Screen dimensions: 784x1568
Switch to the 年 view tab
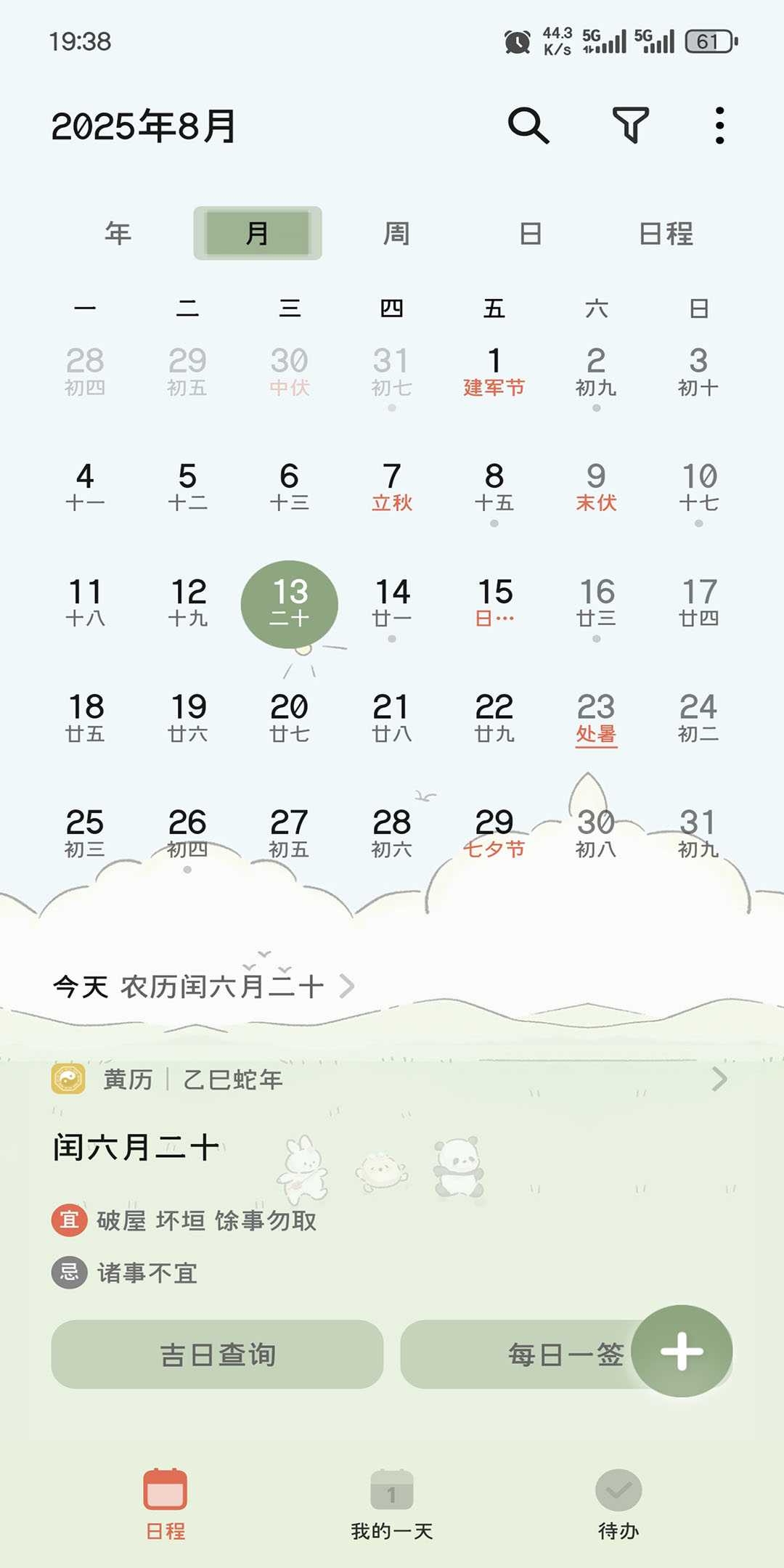click(x=118, y=234)
